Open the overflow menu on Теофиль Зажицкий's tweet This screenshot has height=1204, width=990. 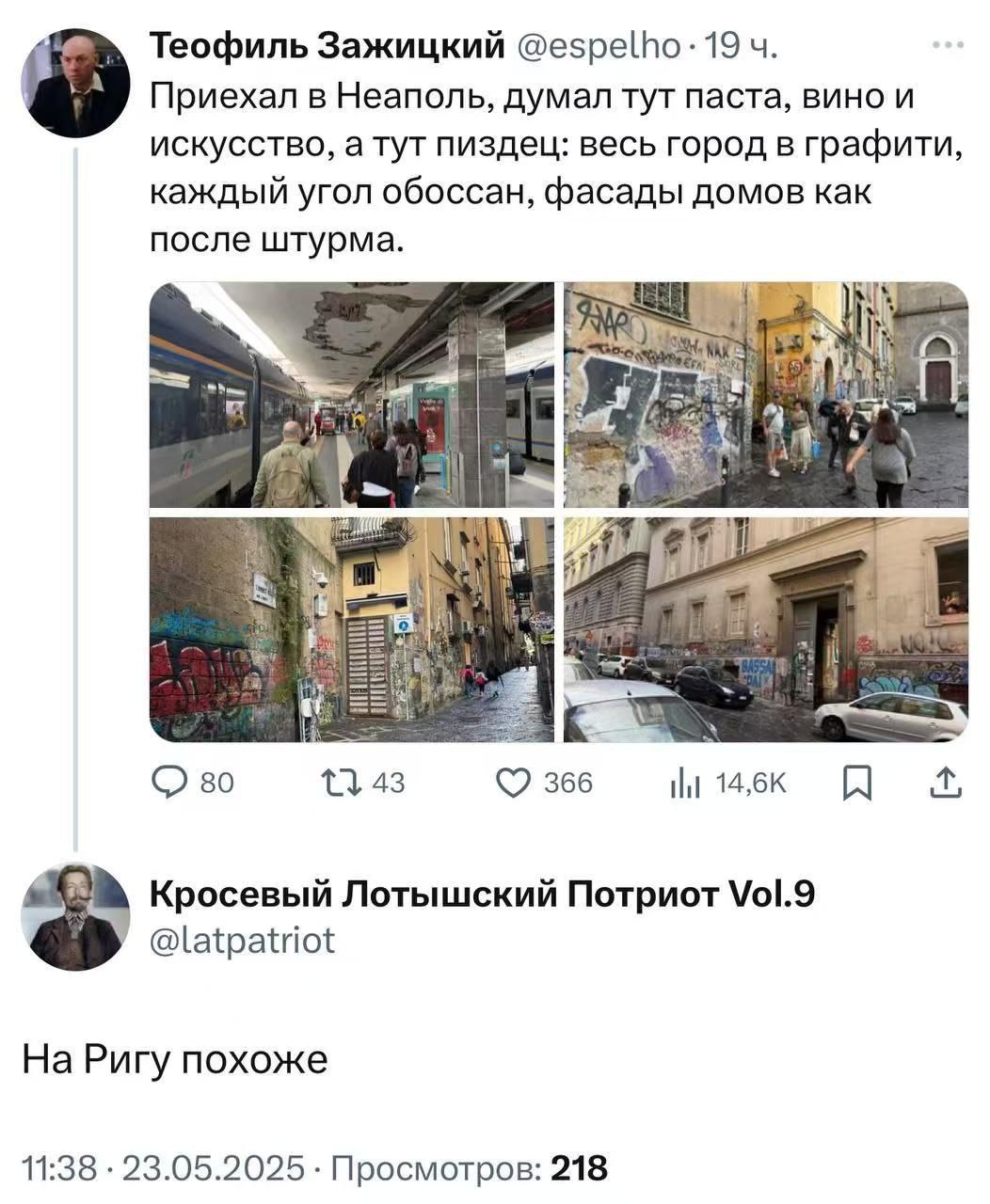(948, 45)
